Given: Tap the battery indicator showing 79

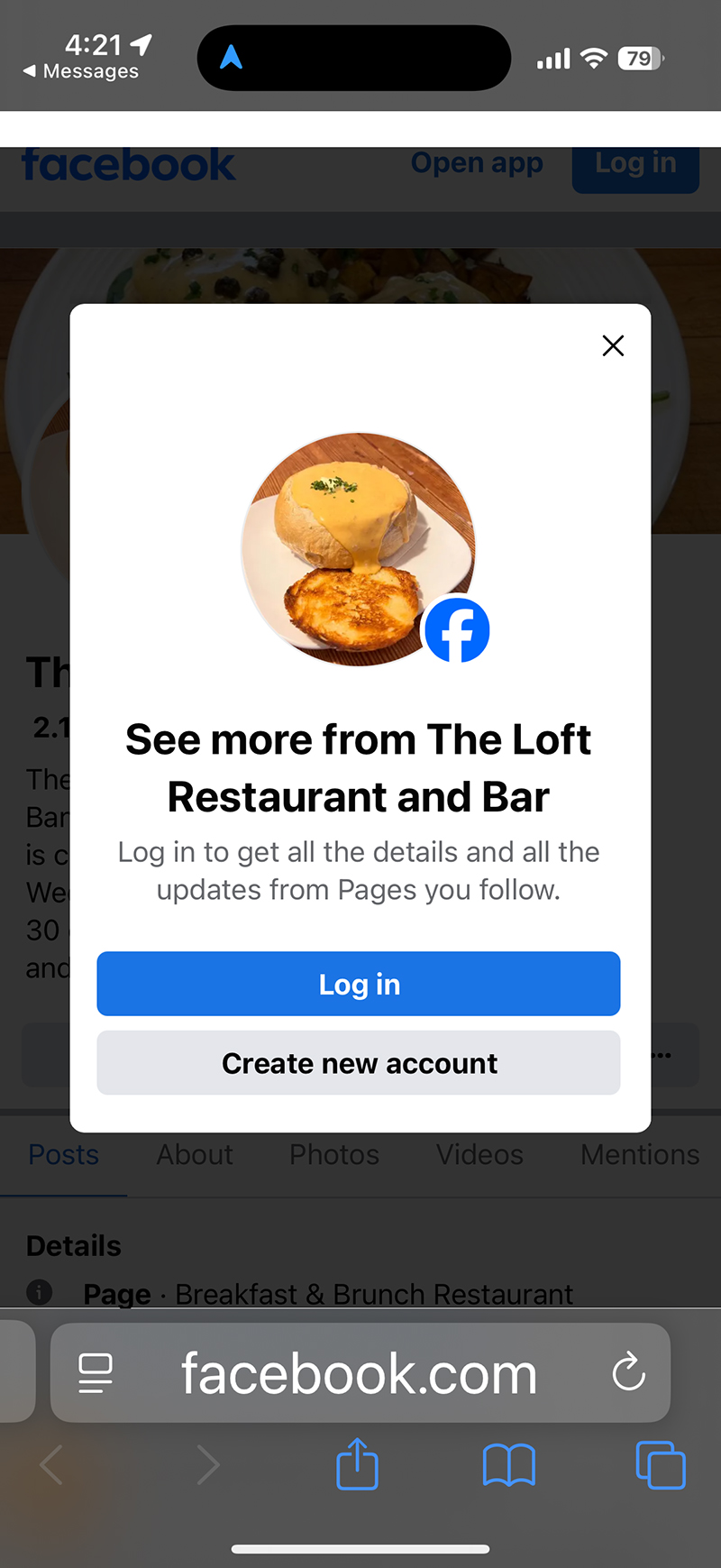Looking at the screenshot, I should click(638, 58).
